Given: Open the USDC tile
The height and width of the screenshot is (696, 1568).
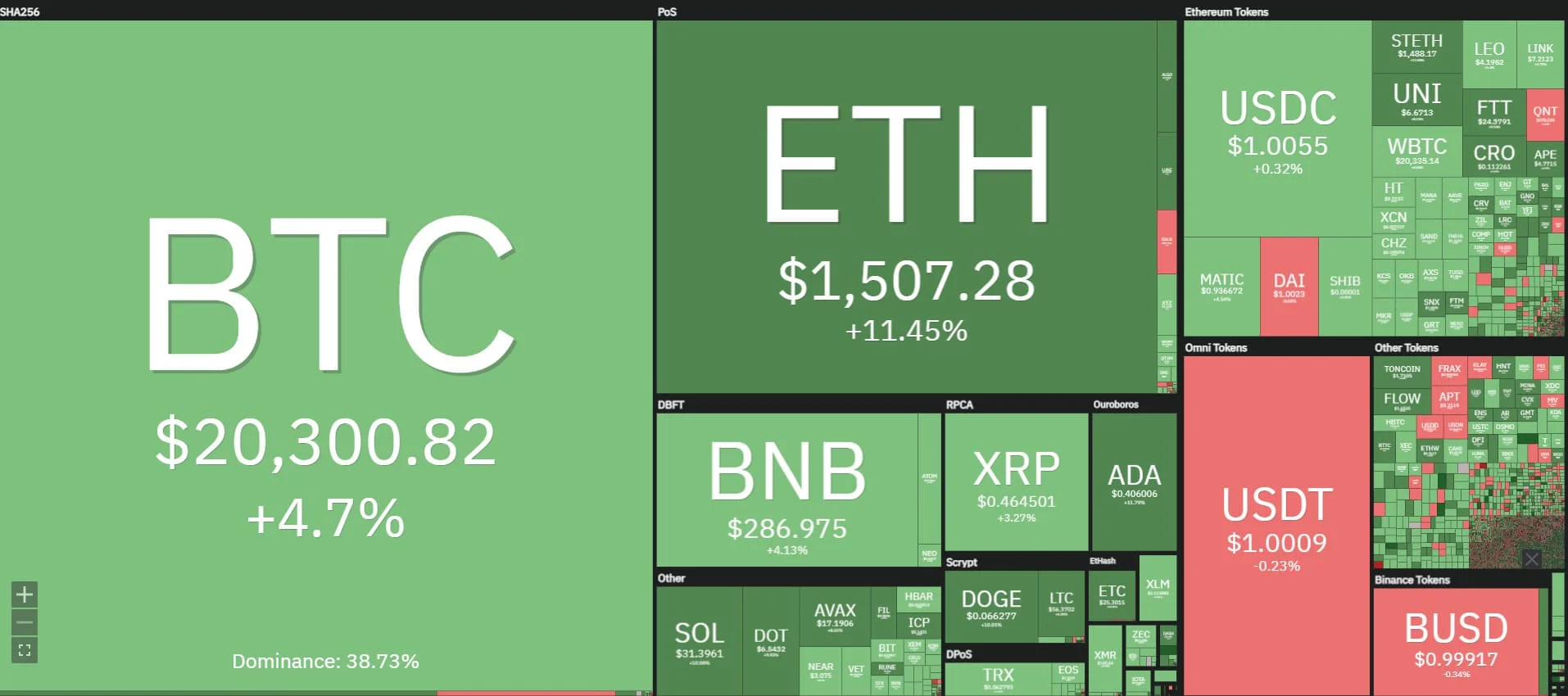Looking at the screenshot, I should click(1277, 129).
